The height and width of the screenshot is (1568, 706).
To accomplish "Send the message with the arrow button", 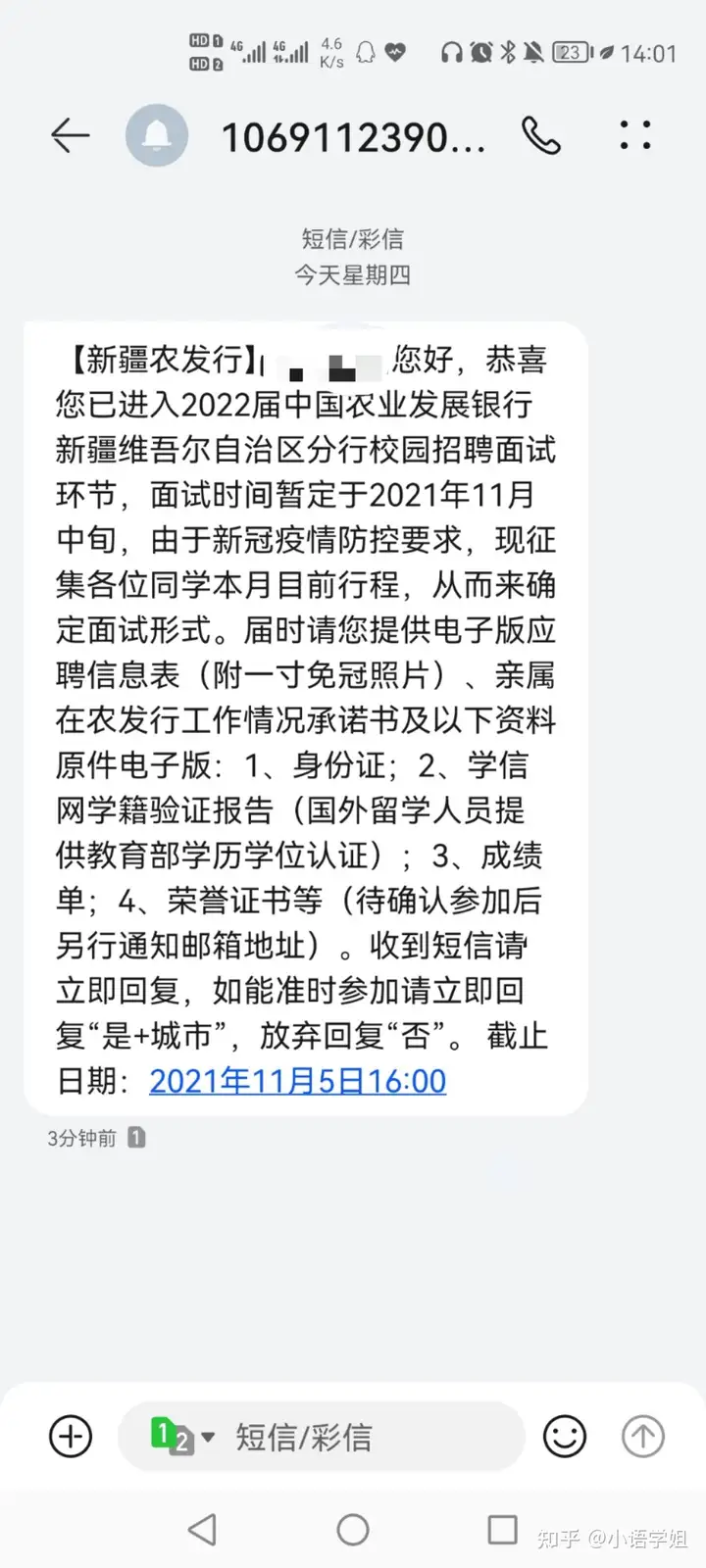I will coord(643,1437).
